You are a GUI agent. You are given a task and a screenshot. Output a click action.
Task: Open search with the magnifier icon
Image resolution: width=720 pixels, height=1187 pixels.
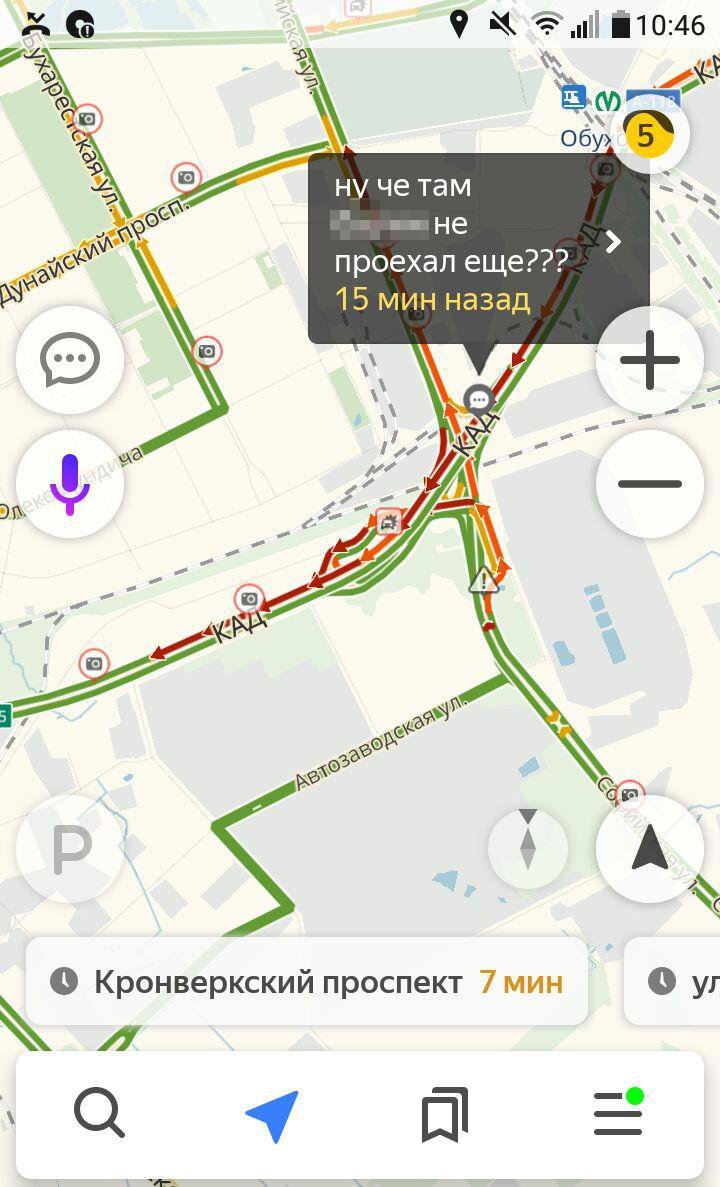point(99,1113)
